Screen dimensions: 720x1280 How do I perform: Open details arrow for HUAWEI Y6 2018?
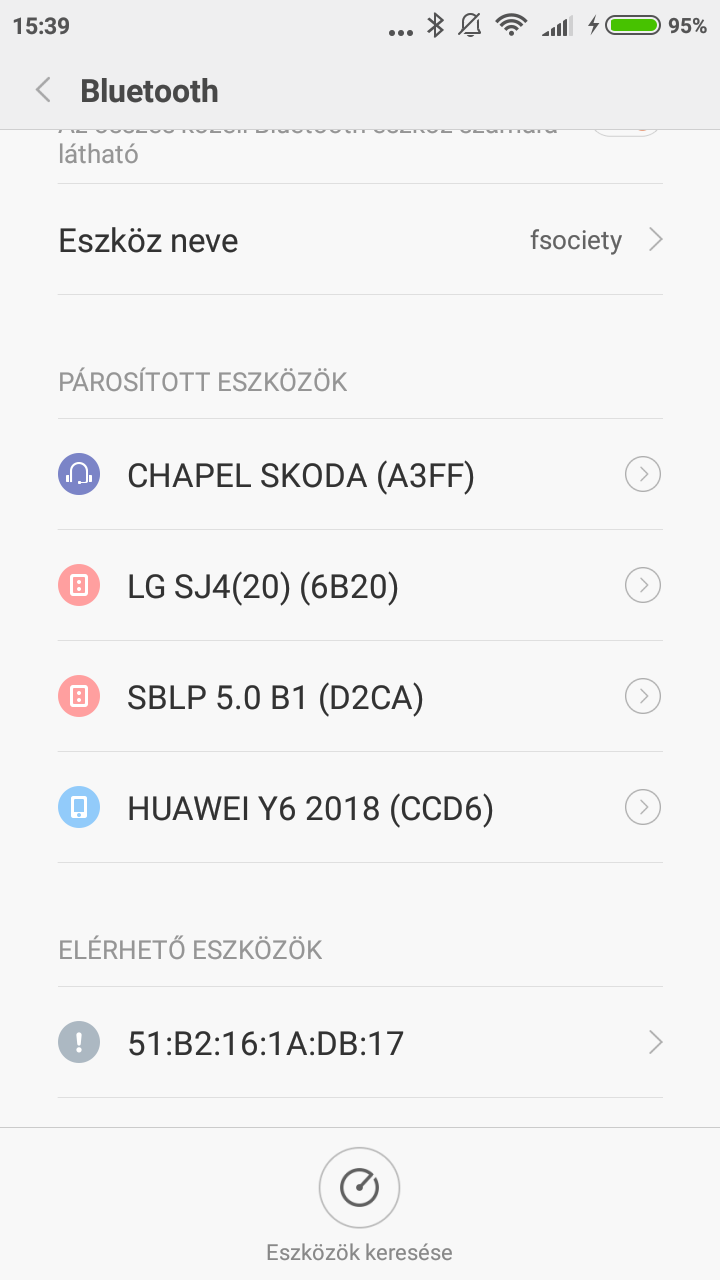[x=642, y=808]
